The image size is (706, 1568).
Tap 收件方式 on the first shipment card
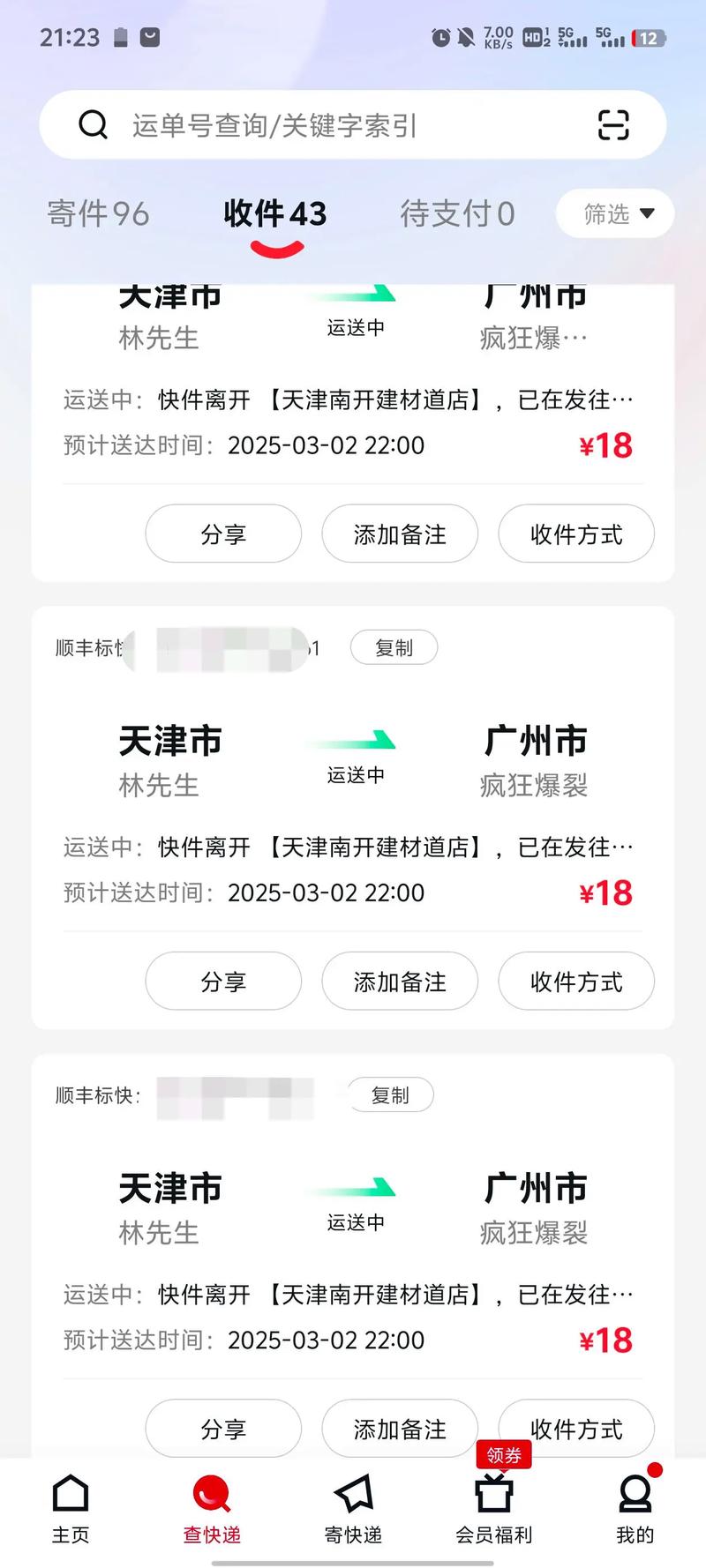575,534
